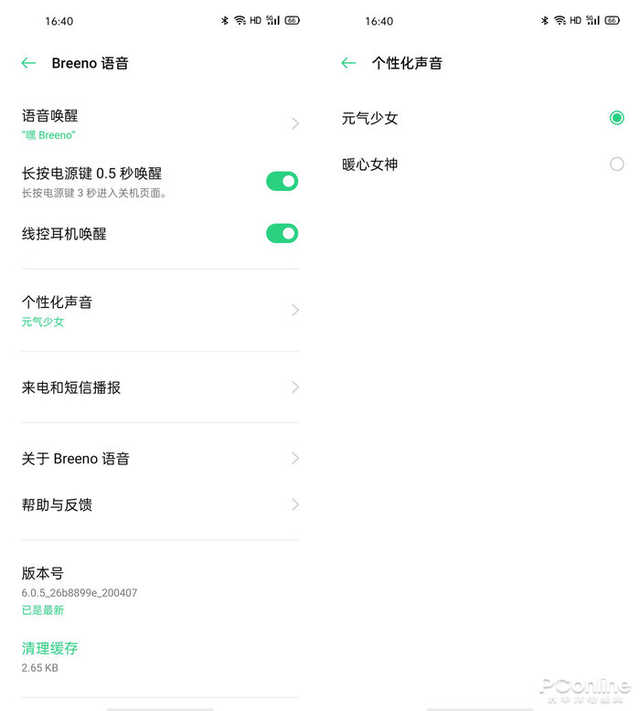Screen dimensions: 640x711
Task: Open the 个性化声音 row
Action: tap(160, 310)
